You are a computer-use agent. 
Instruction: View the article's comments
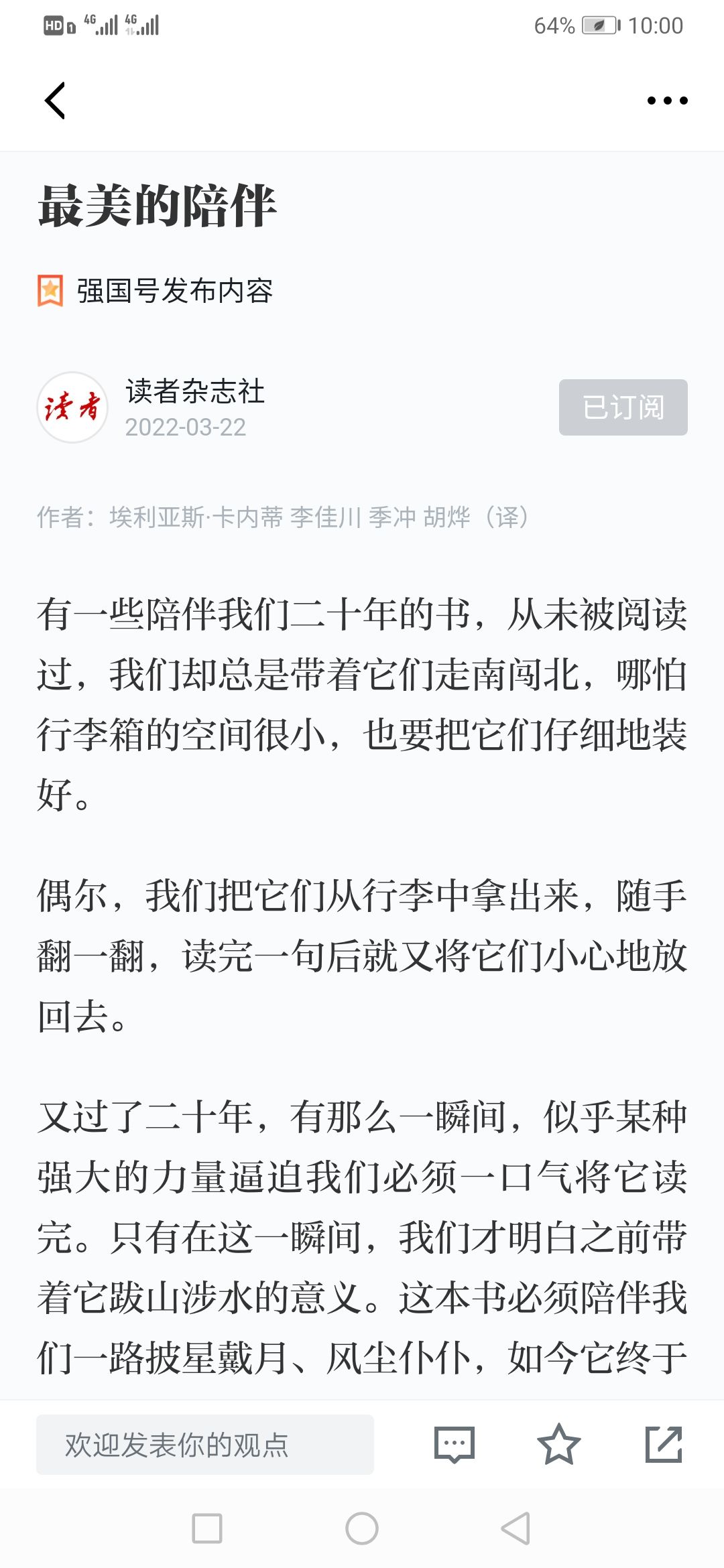pos(455,1445)
